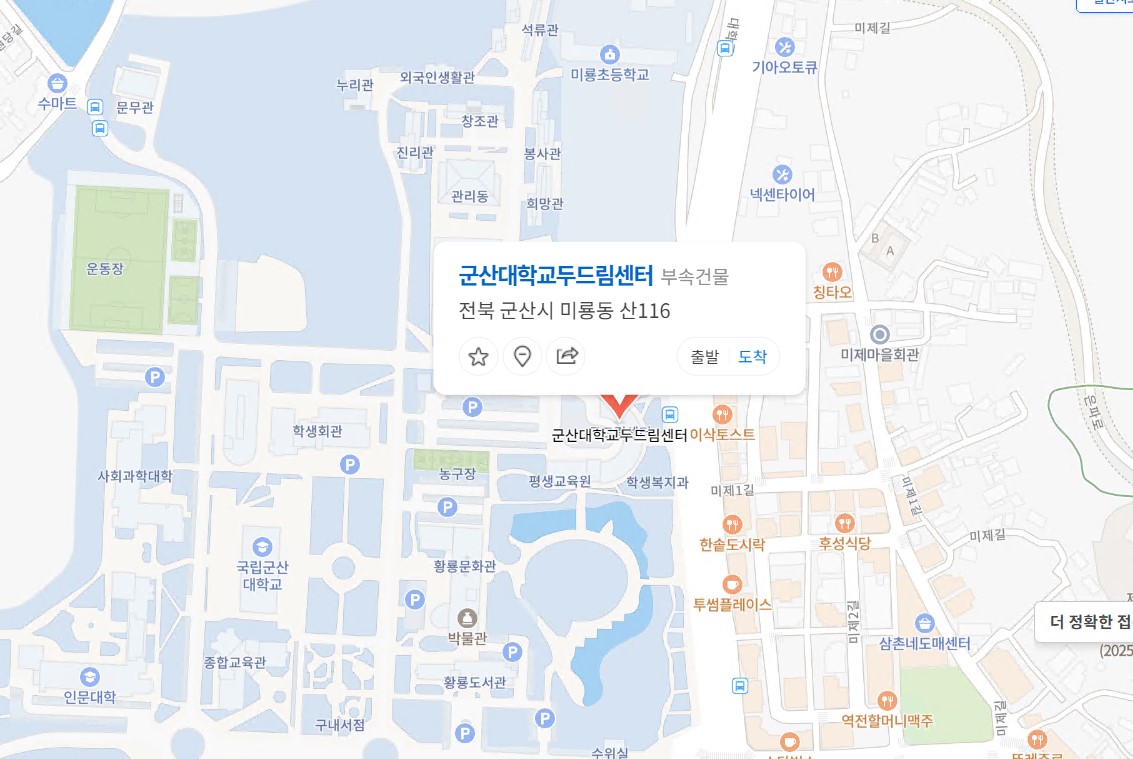Tap the location pin icon in popup

tap(522, 356)
